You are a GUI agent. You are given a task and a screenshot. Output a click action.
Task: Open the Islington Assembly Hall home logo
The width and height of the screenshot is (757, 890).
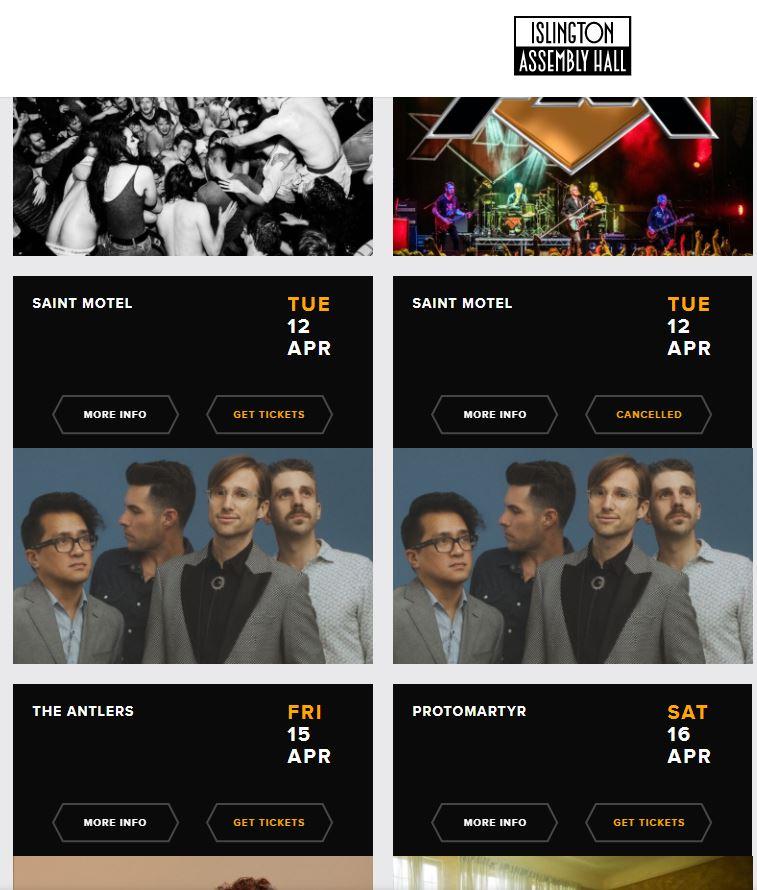572,46
